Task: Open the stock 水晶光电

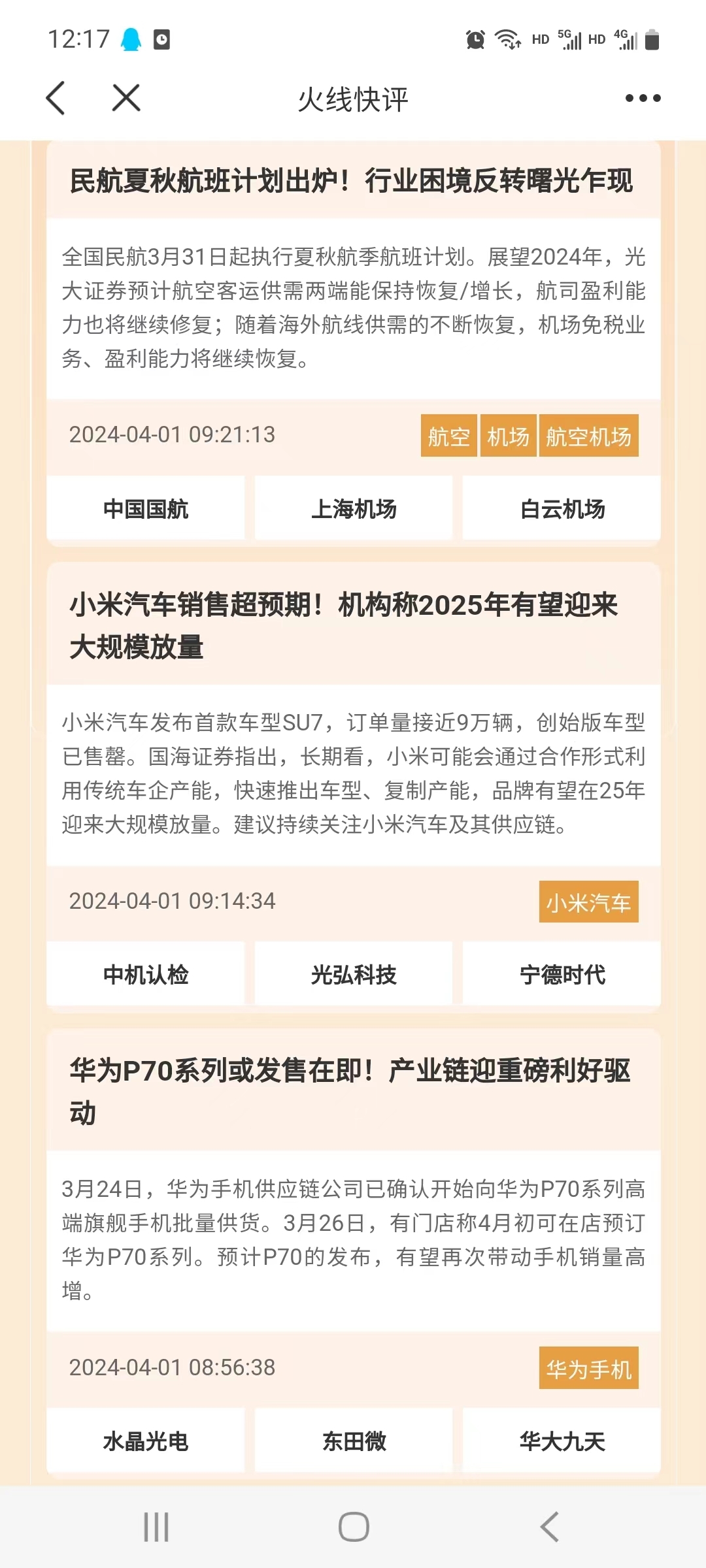Action: coord(146,1441)
